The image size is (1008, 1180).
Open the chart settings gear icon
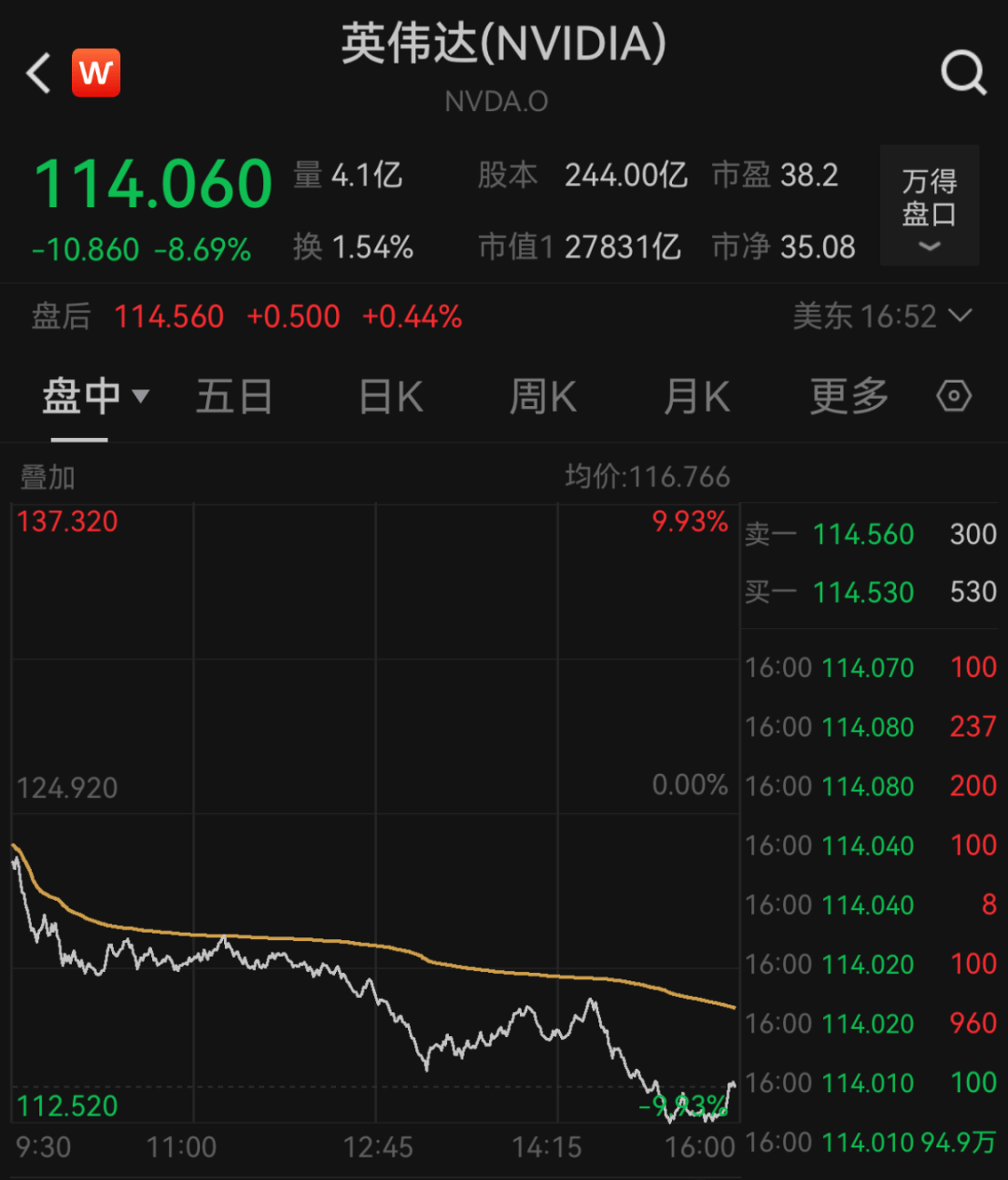[953, 396]
